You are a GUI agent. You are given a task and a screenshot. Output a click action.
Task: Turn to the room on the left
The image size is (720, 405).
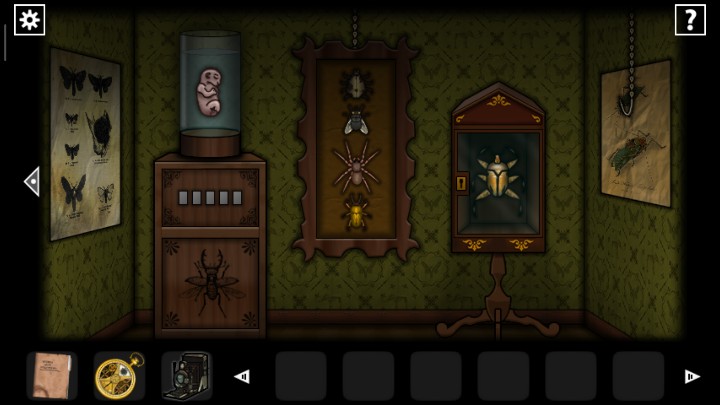point(32,181)
